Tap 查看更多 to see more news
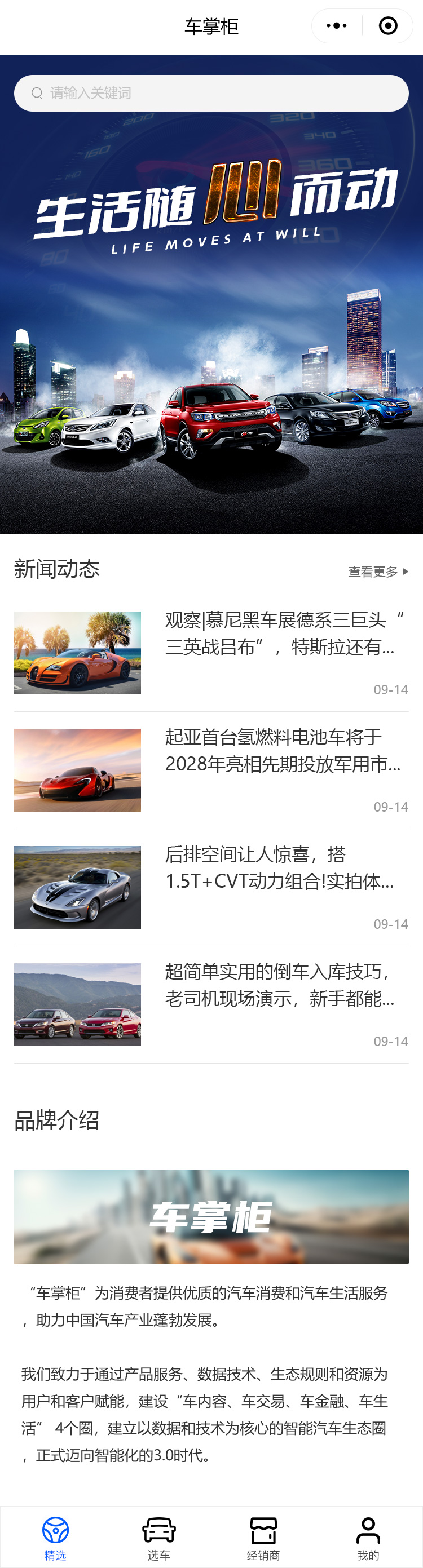The height and width of the screenshot is (1568, 423). (377, 572)
